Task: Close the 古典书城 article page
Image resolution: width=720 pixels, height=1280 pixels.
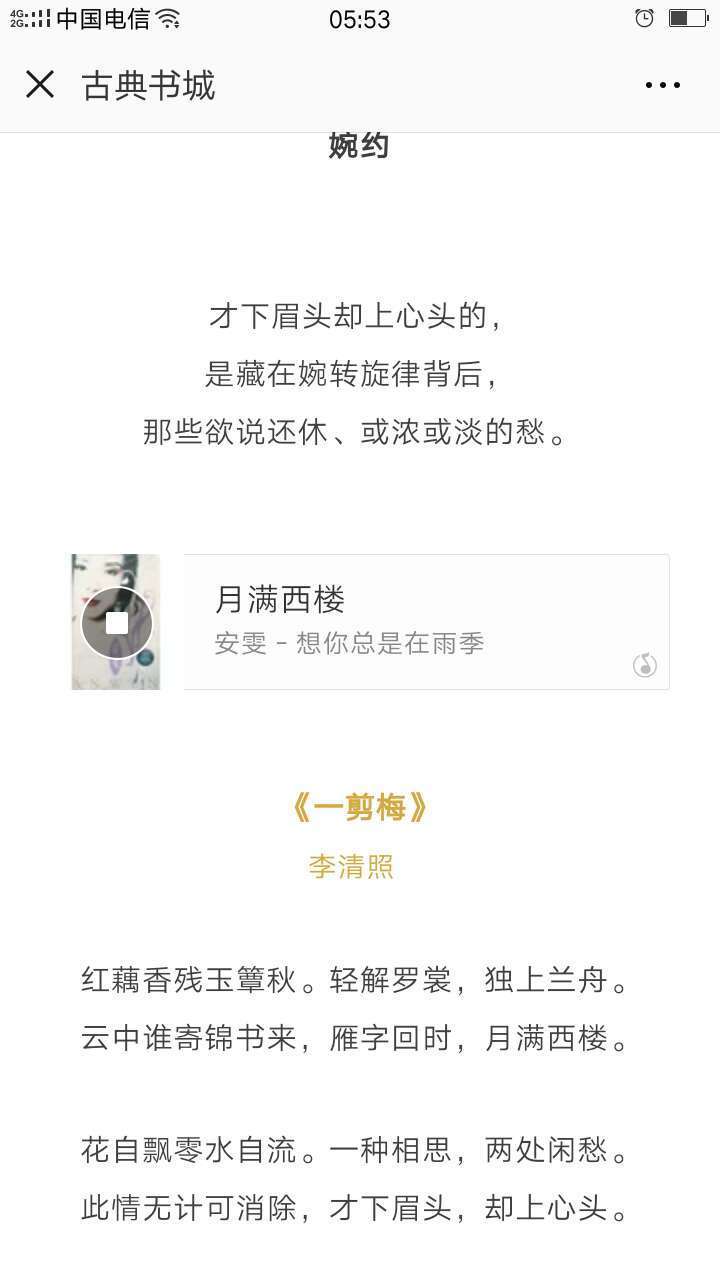Action: pyautogui.click(x=40, y=85)
